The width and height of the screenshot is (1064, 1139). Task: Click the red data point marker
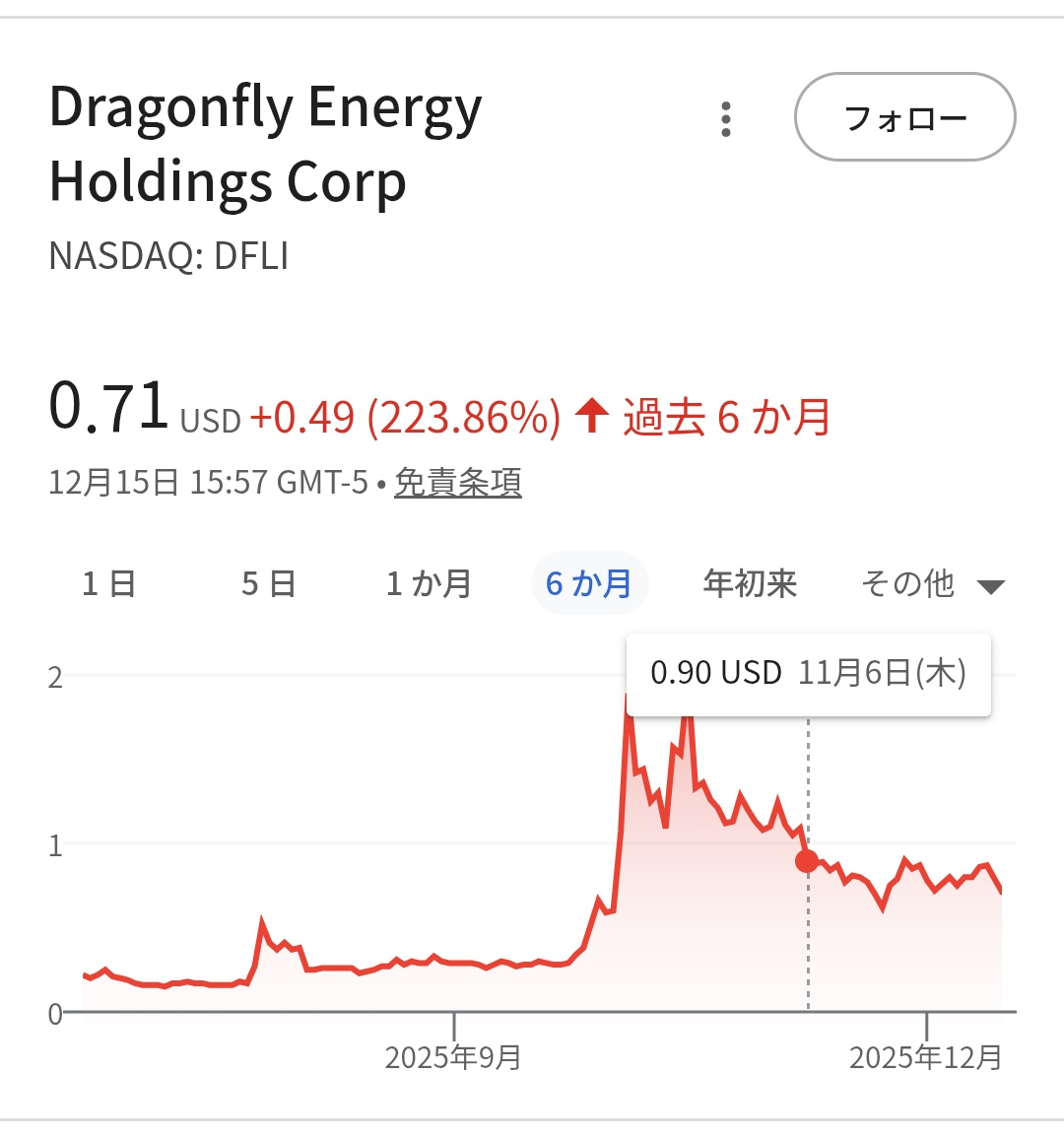click(x=806, y=860)
